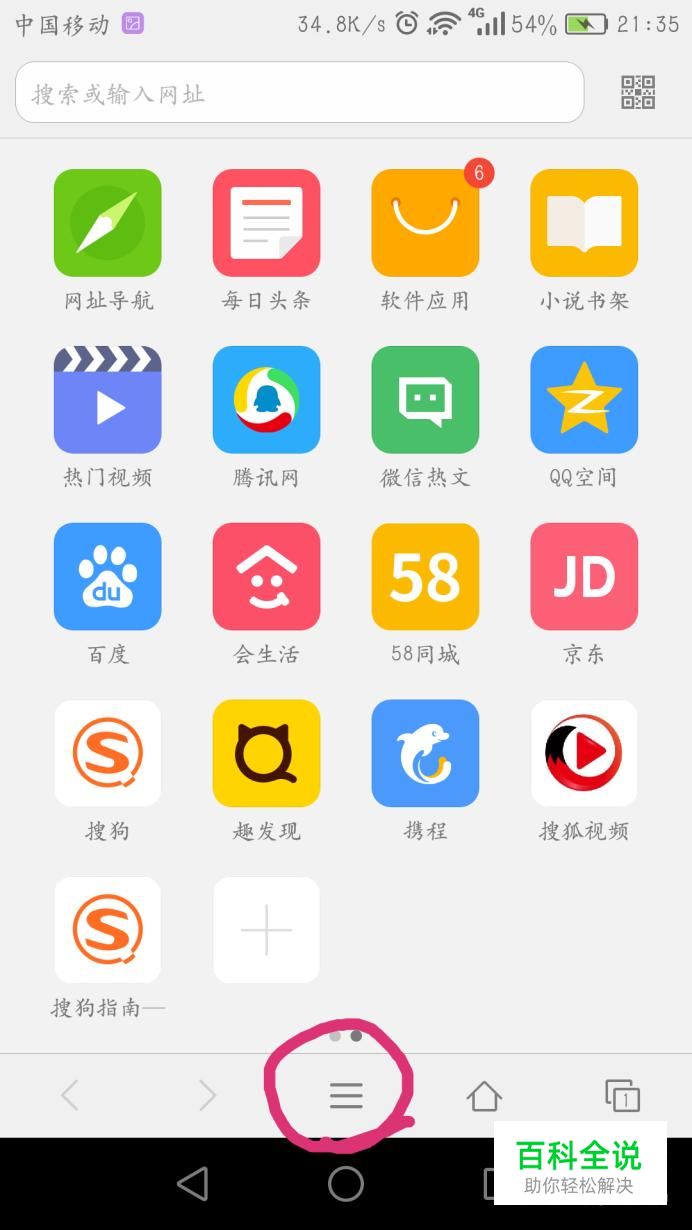This screenshot has width=692, height=1230.
Task: Go to browser home page
Action: click(x=484, y=1096)
